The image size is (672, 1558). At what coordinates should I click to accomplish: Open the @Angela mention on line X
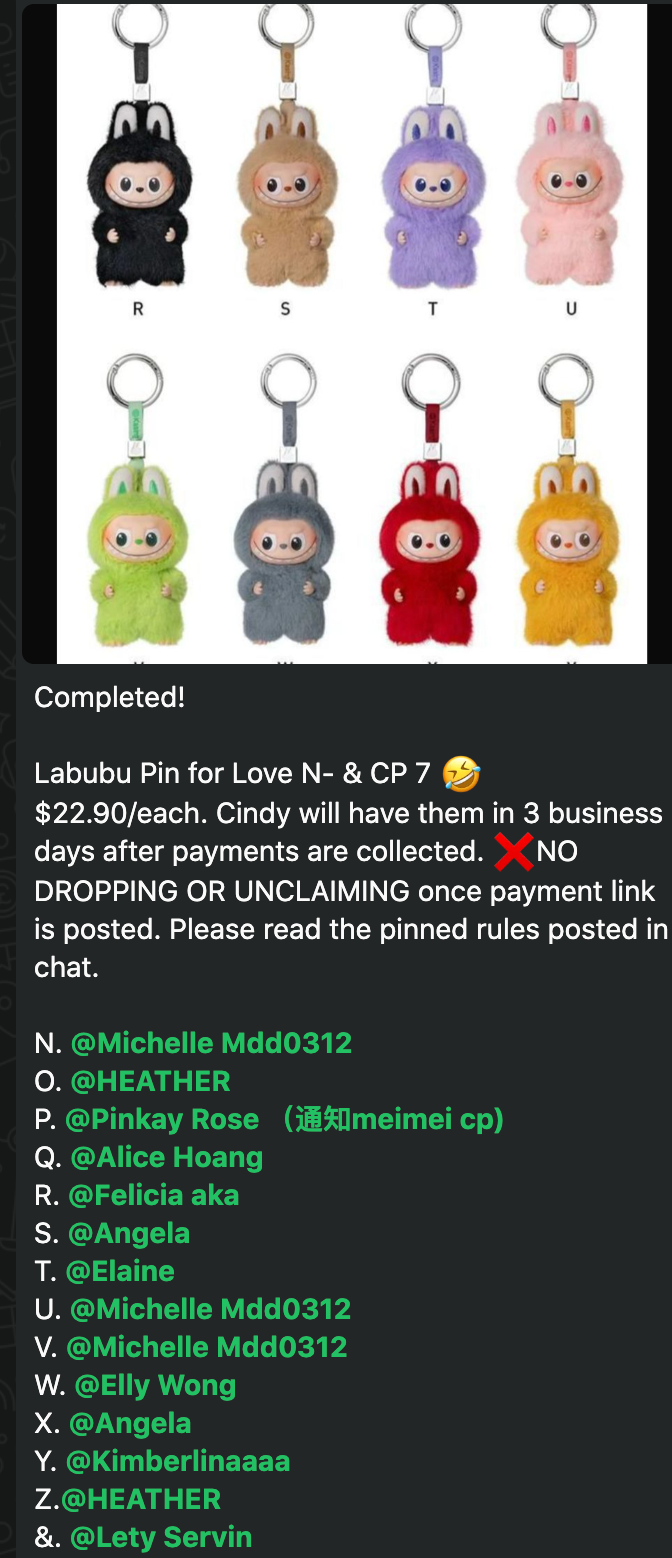coord(130,1423)
